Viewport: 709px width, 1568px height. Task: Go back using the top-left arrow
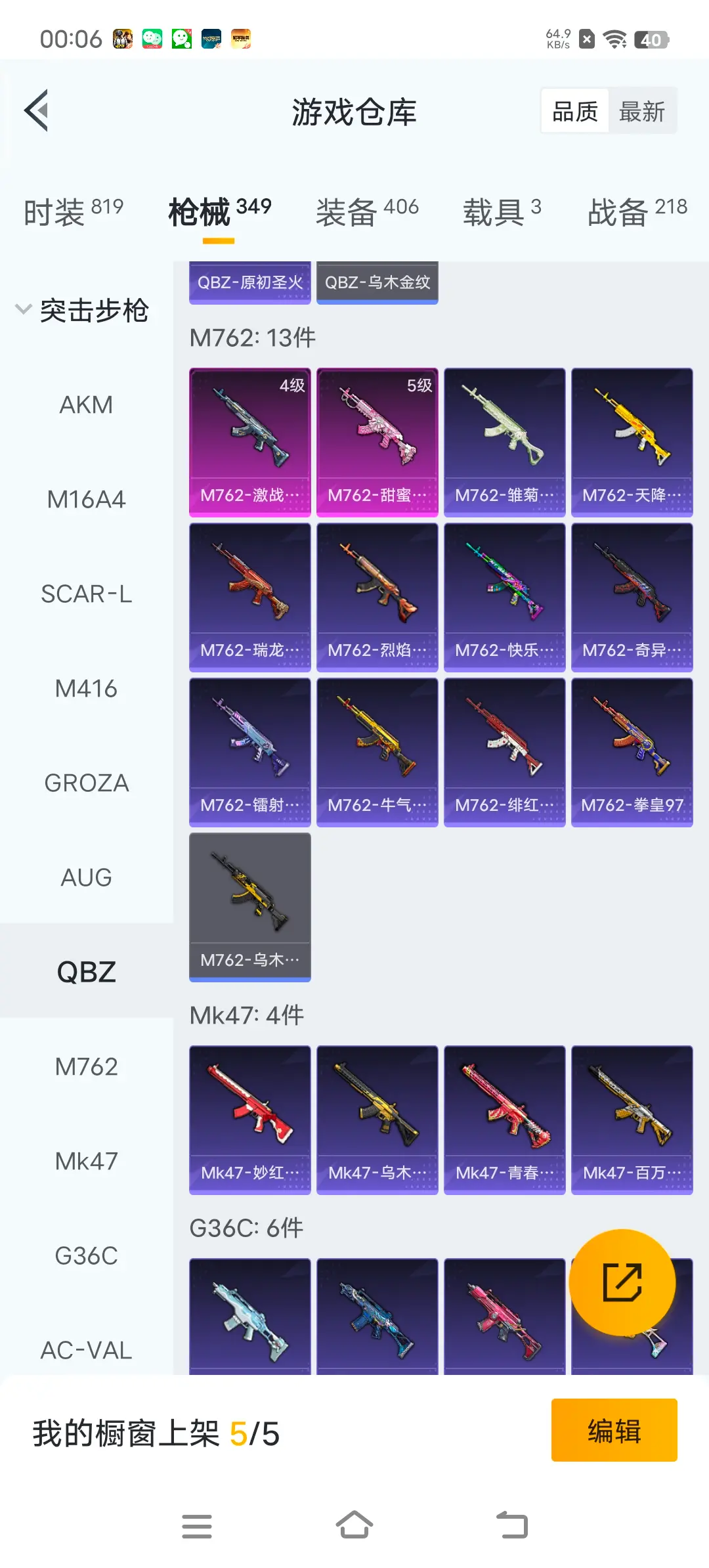point(37,111)
